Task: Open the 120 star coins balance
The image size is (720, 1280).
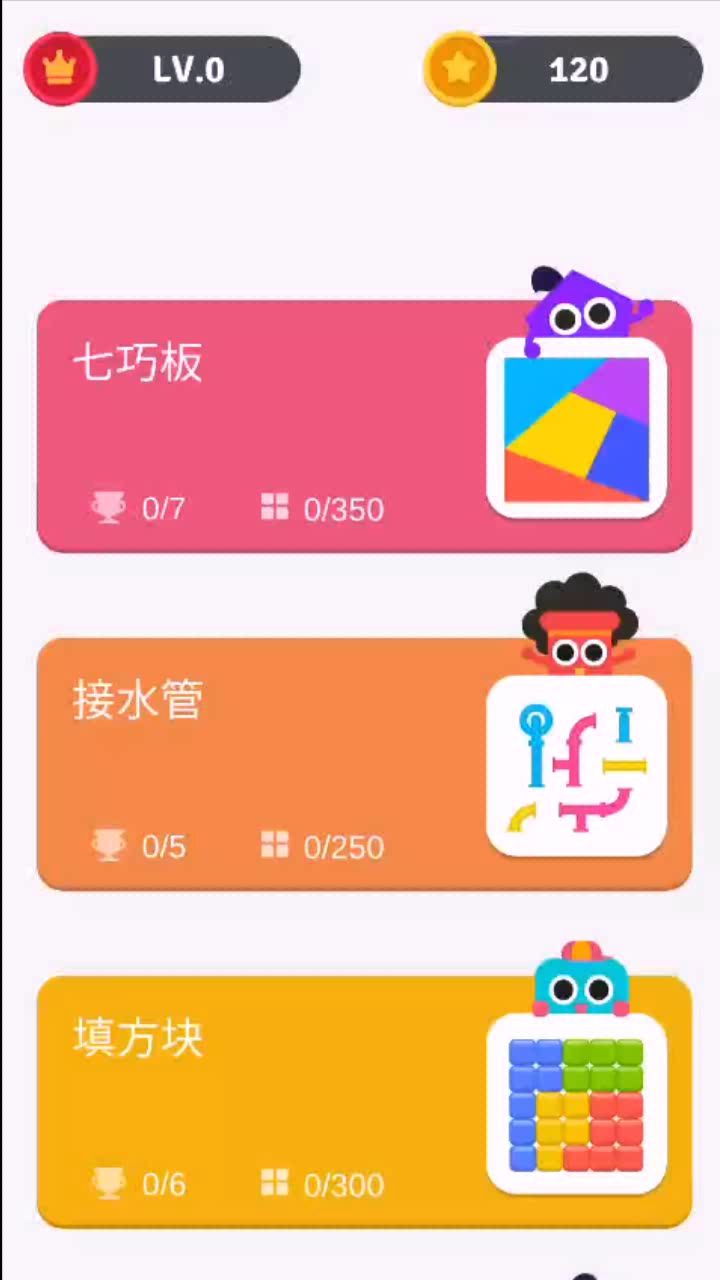Action: click(x=564, y=69)
